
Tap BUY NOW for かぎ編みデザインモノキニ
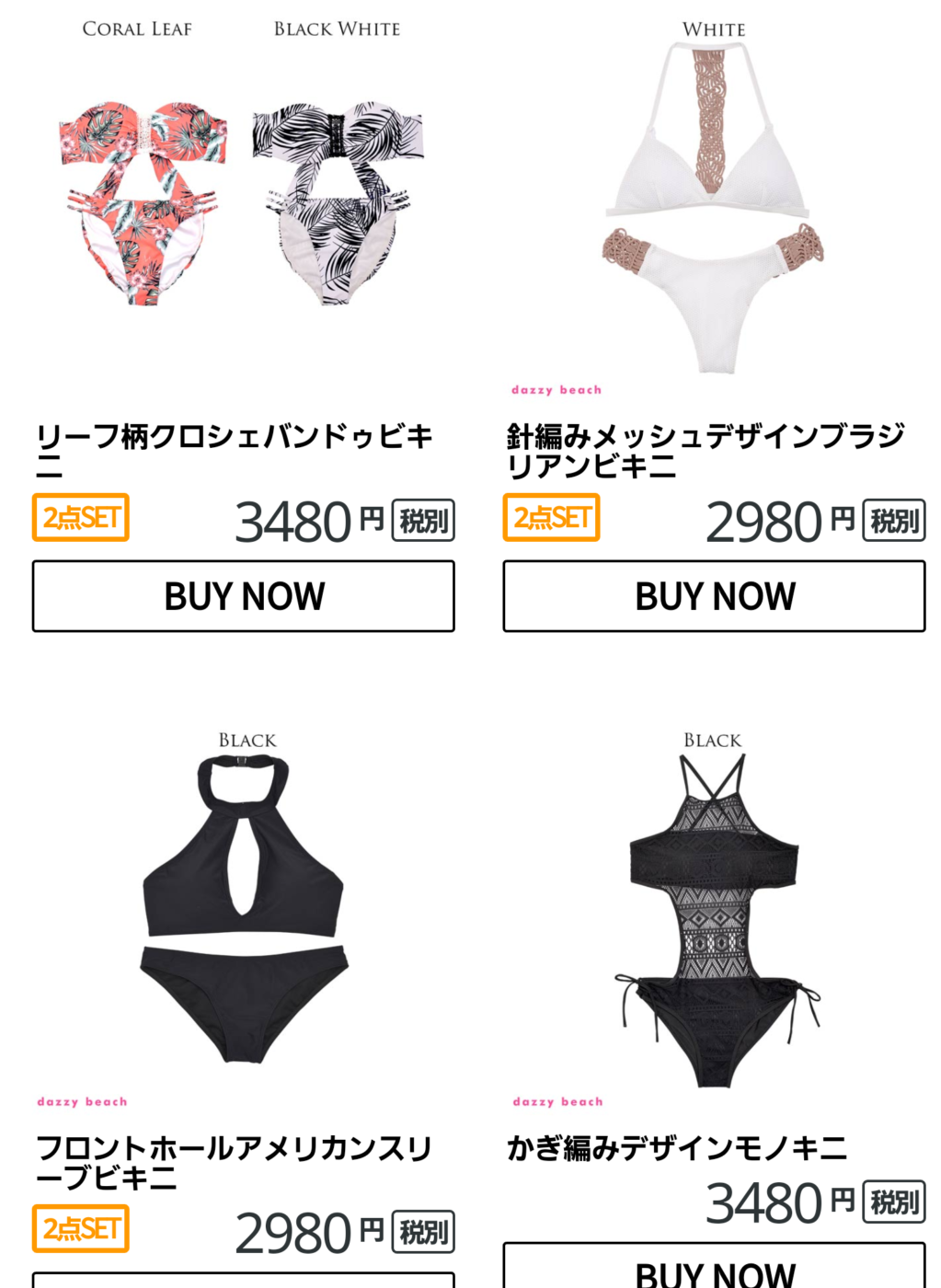pyautogui.click(x=714, y=1270)
